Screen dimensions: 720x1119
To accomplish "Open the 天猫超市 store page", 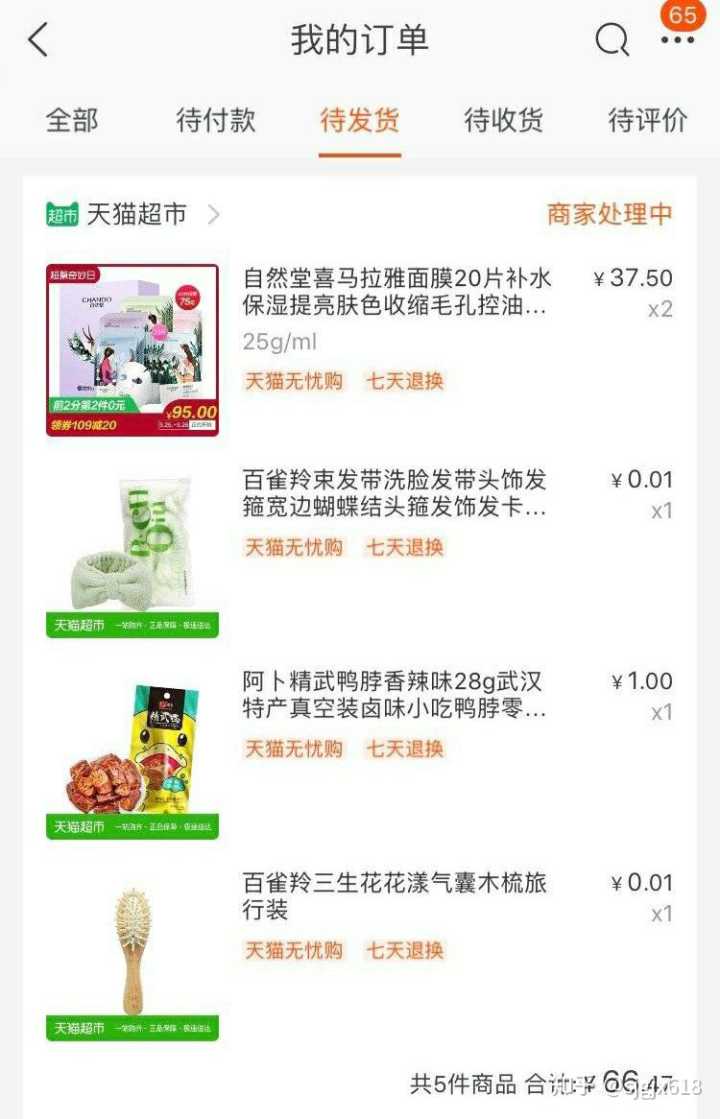I will pyautogui.click(x=135, y=214).
